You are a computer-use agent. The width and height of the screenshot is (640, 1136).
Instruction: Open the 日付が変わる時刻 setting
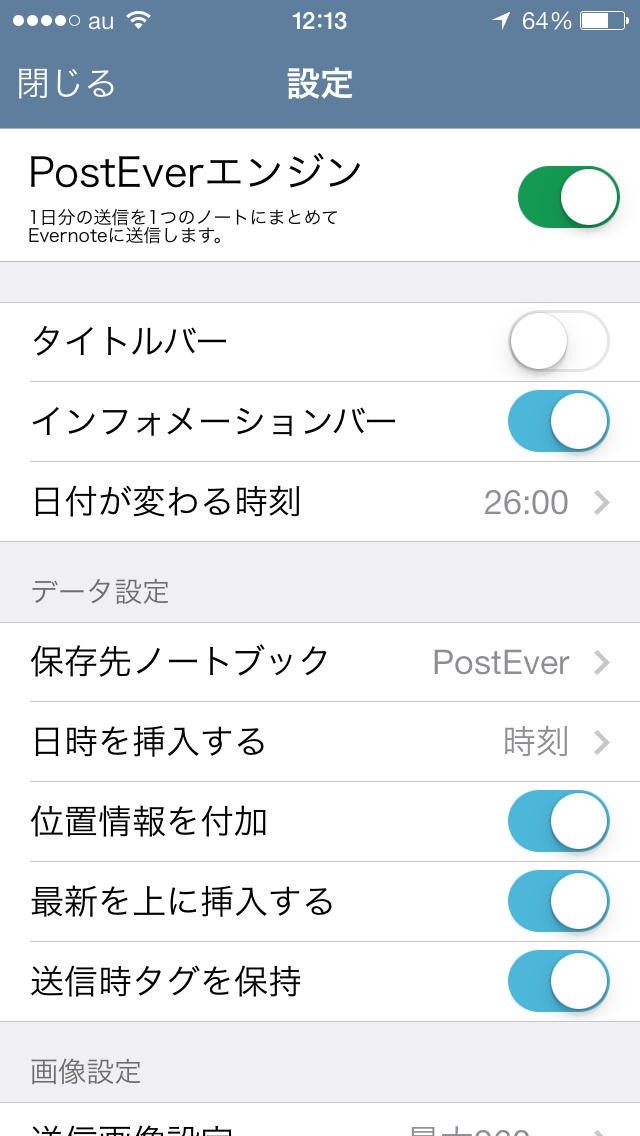pos(320,502)
